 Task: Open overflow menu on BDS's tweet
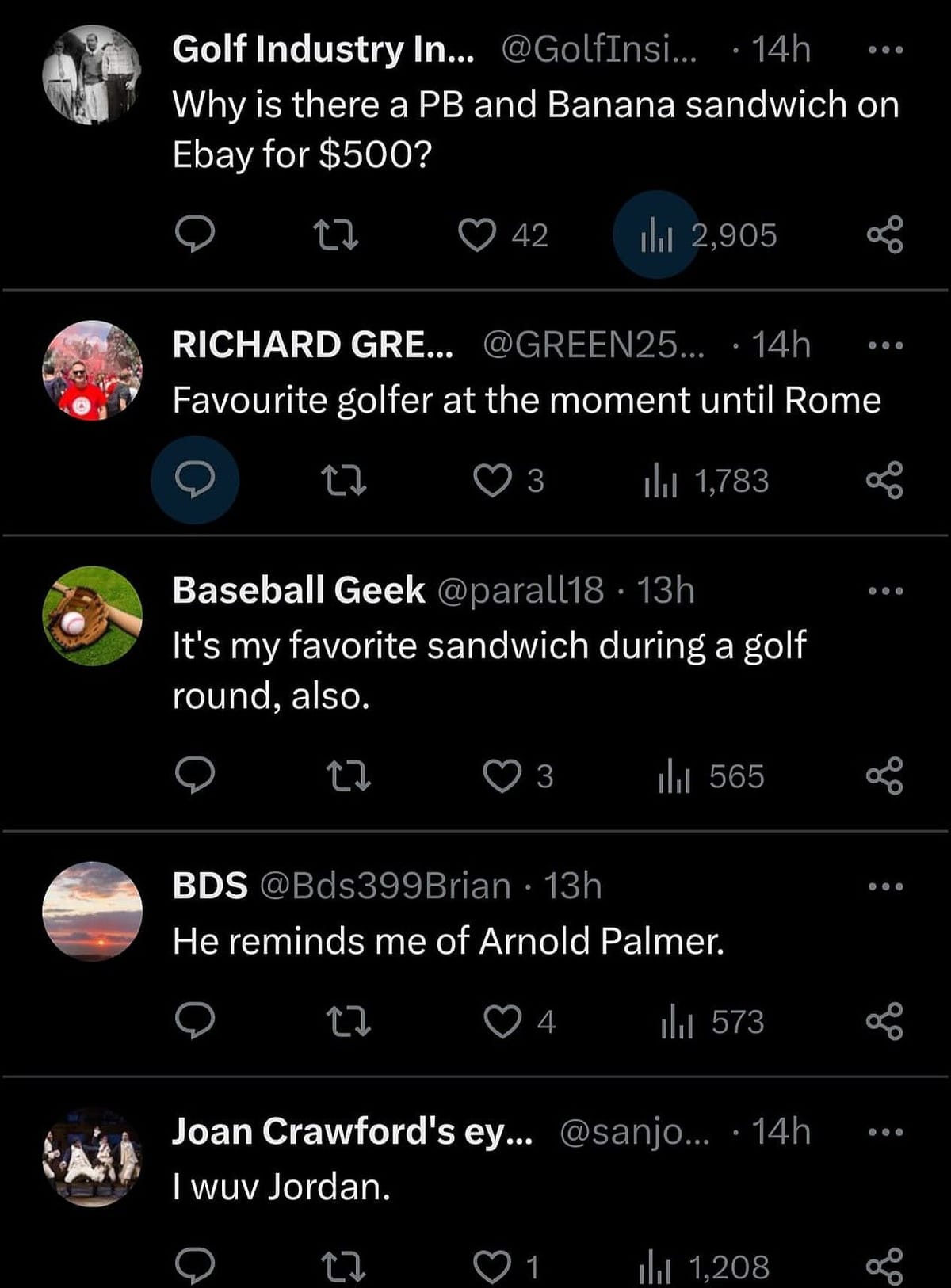point(884,886)
